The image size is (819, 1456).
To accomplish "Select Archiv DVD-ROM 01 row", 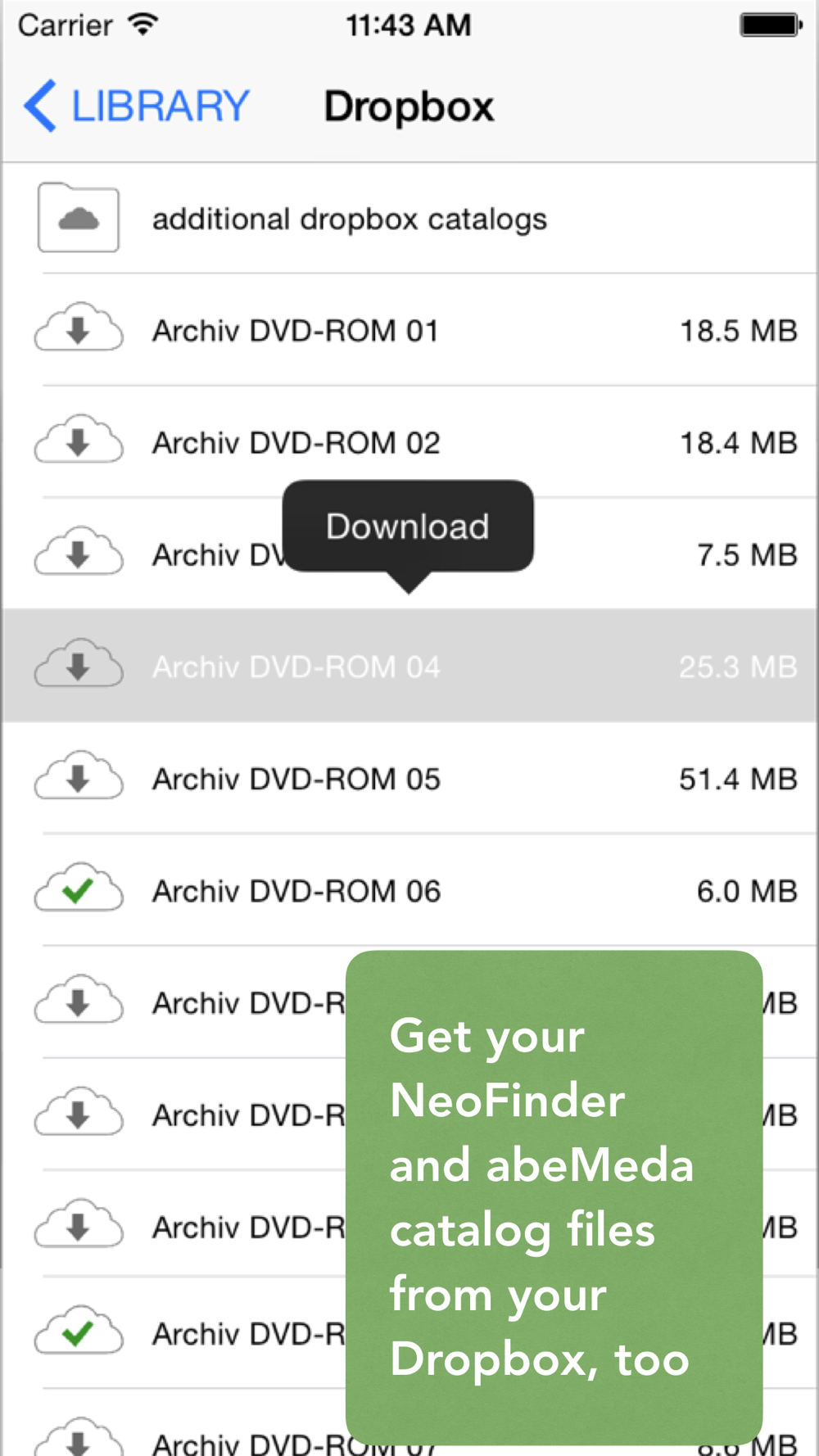I will pyautogui.click(x=409, y=331).
